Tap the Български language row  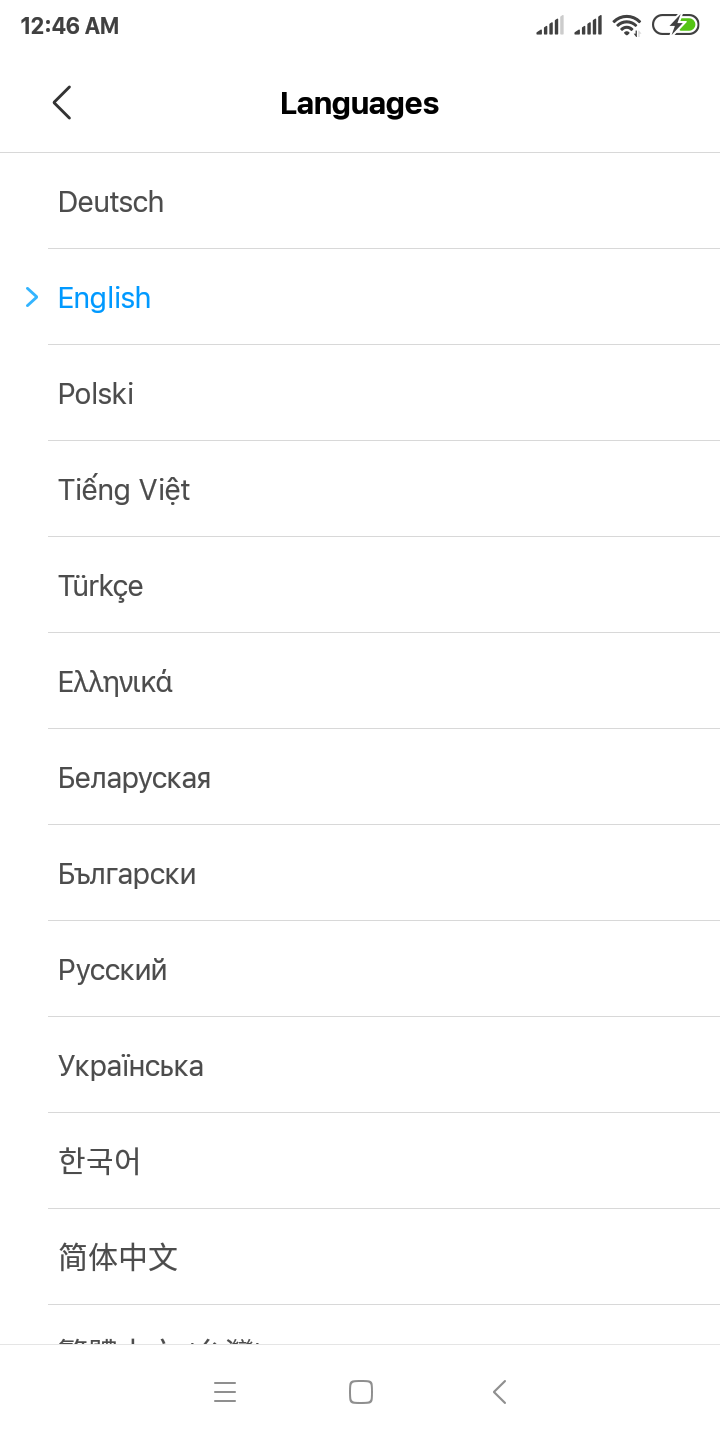tap(360, 873)
